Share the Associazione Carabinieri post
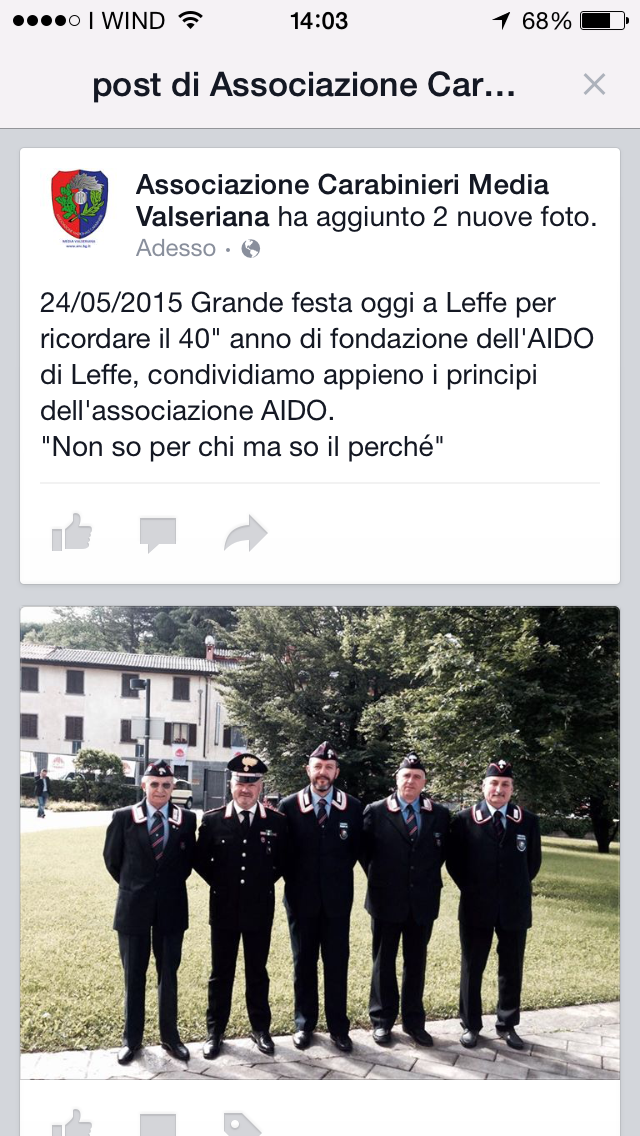Image resolution: width=640 pixels, height=1136 pixels. tap(246, 533)
